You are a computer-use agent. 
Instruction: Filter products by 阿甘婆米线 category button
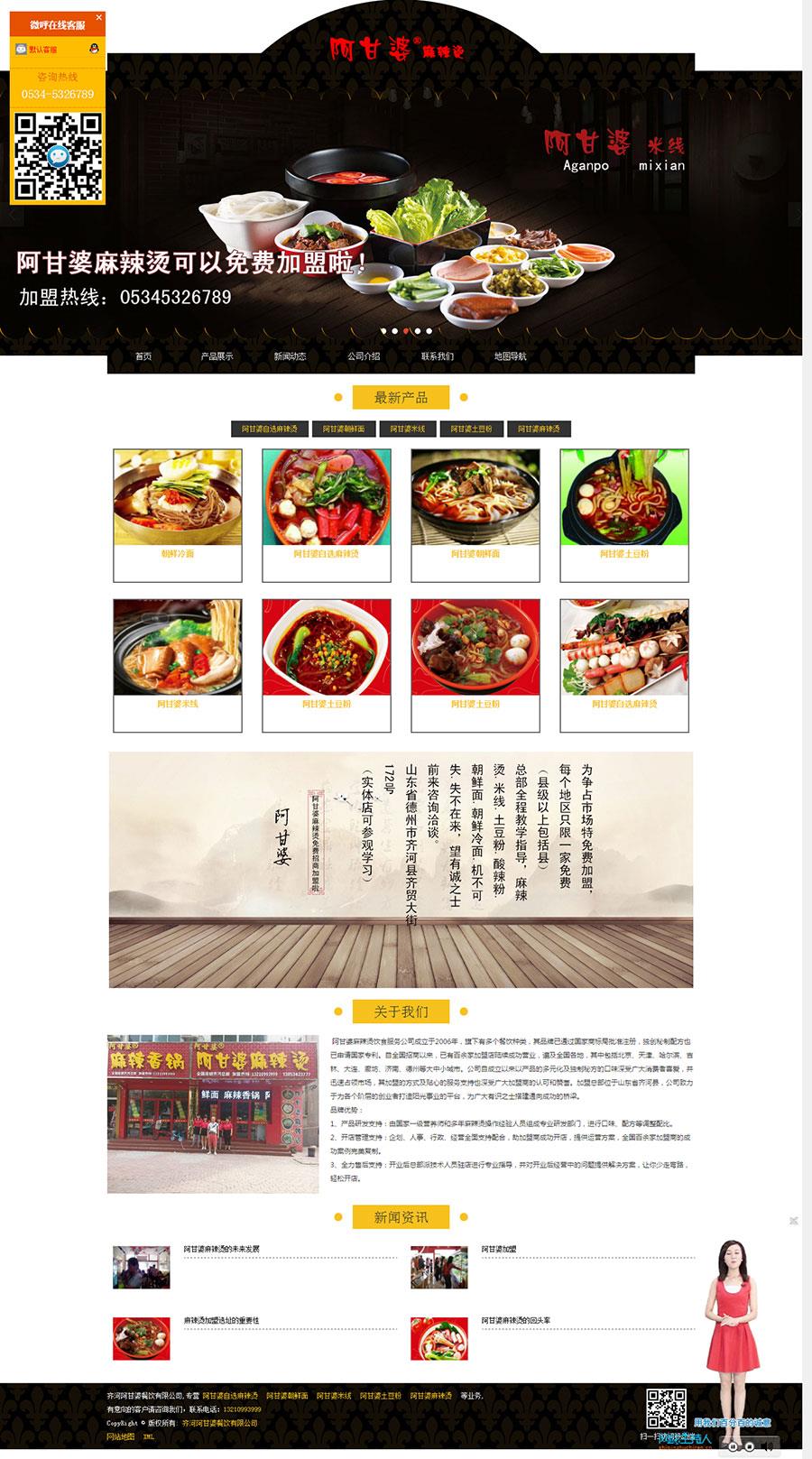coord(407,429)
